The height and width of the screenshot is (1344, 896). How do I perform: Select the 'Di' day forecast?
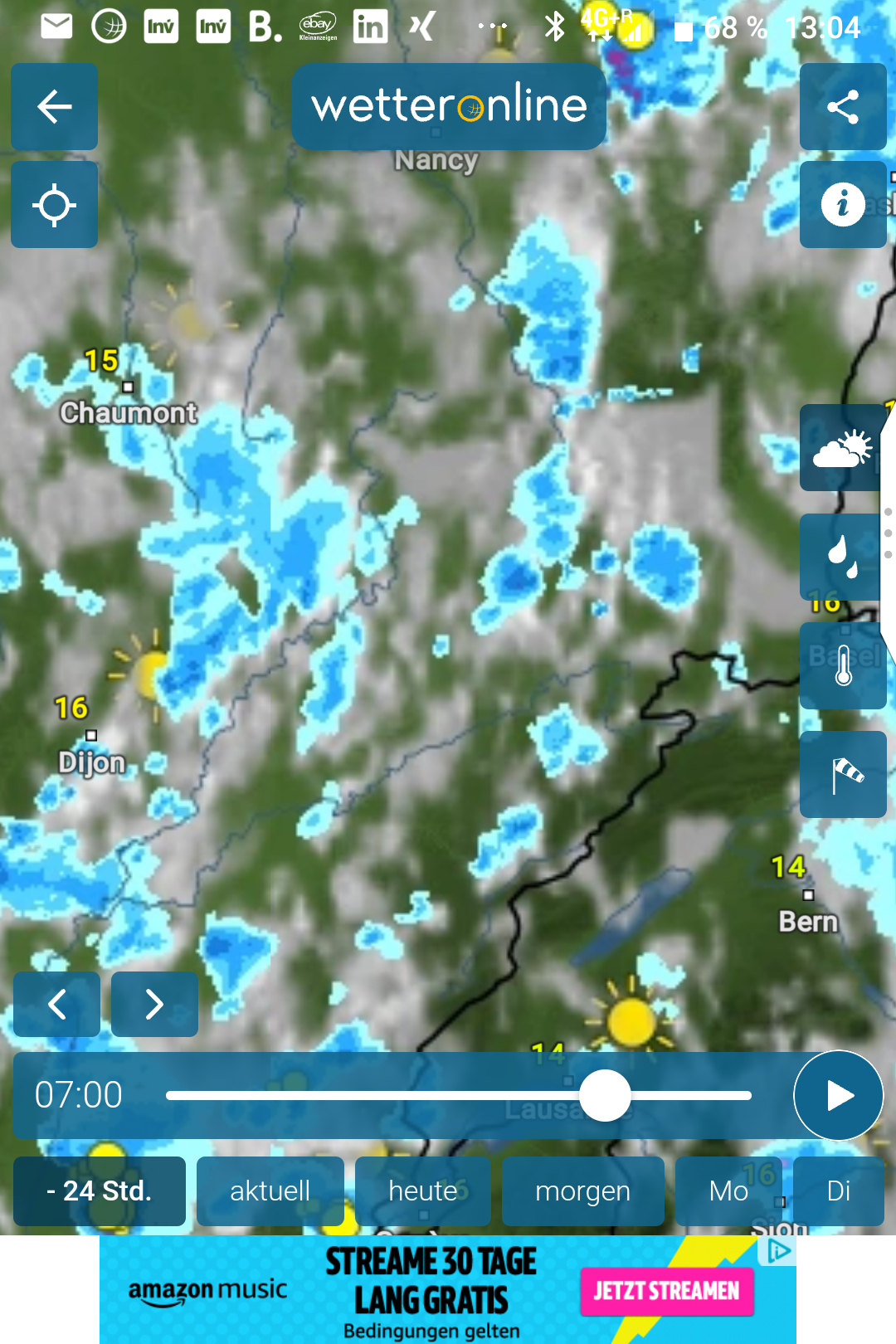(839, 1191)
